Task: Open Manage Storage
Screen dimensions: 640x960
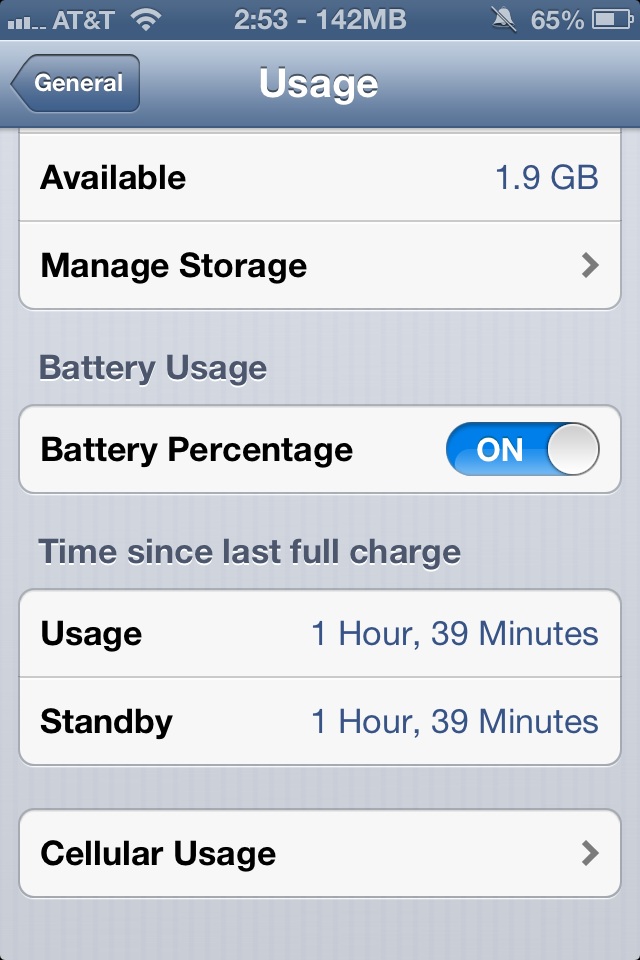Action: 320,266
